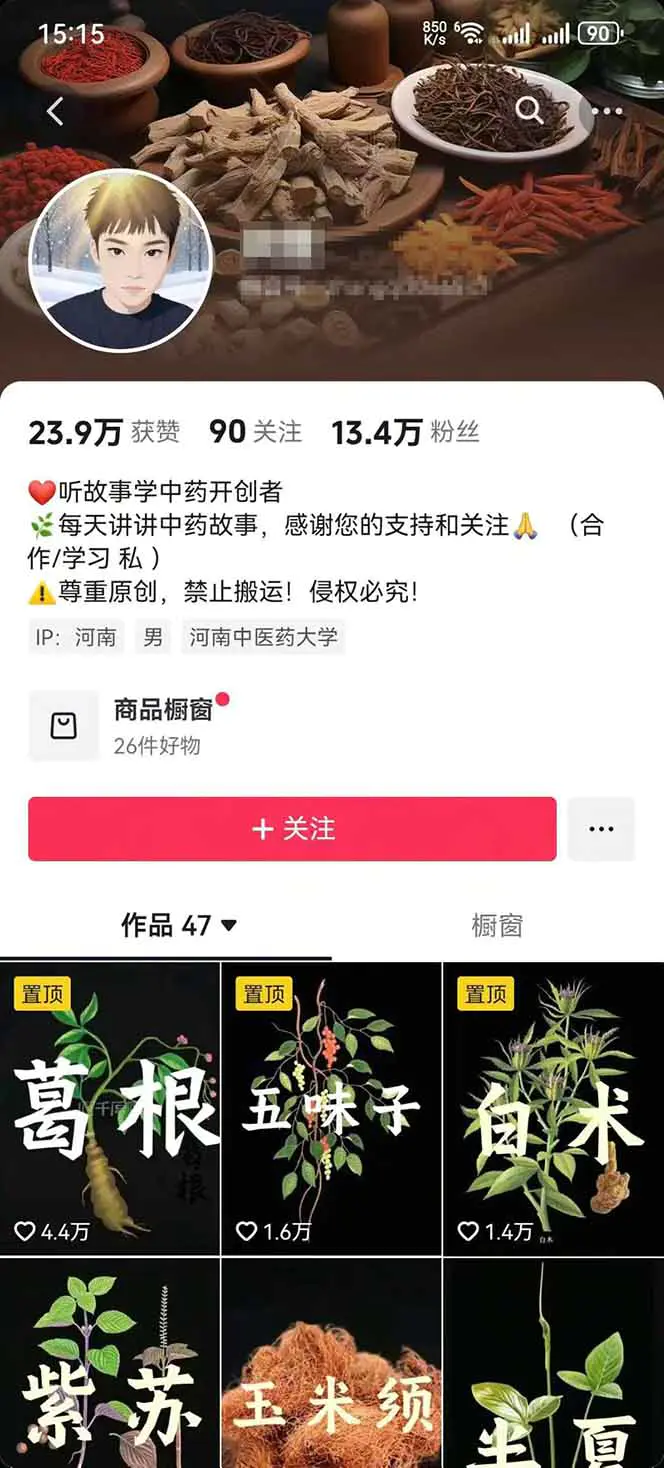View the 玉米须 video
The image size is (664, 1468).
click(331, 1365)
